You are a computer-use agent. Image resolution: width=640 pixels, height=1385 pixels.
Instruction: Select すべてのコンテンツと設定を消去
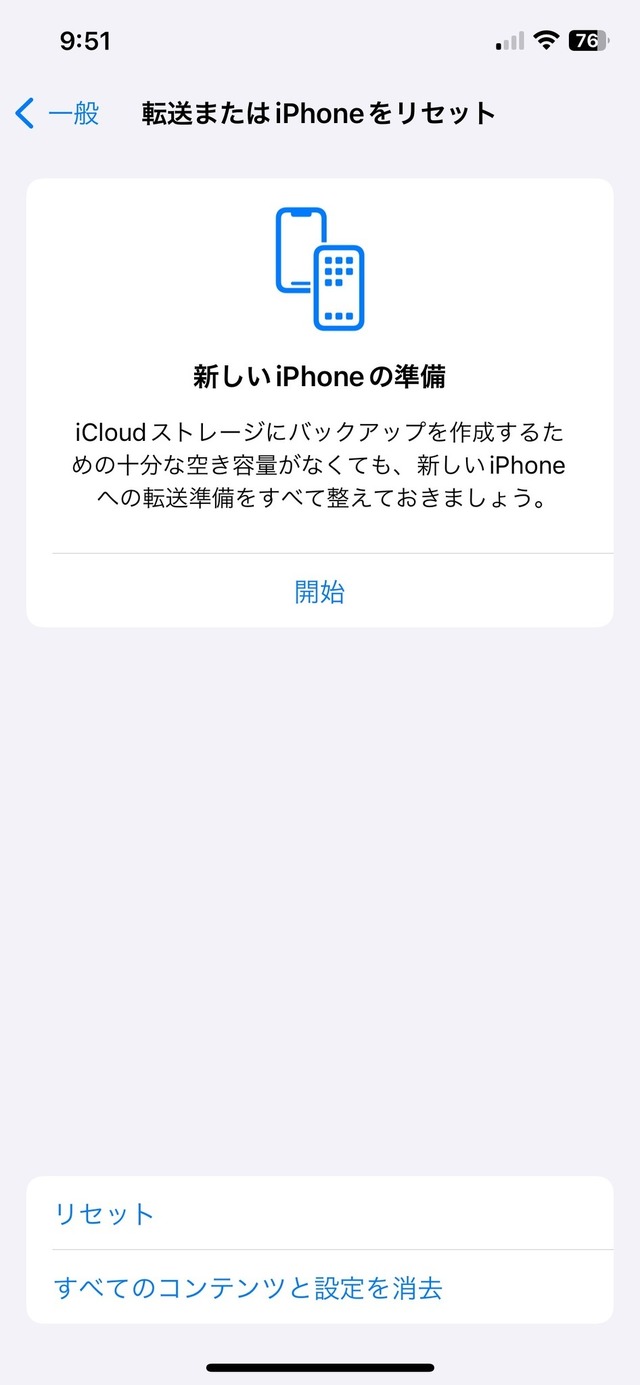320,1287
